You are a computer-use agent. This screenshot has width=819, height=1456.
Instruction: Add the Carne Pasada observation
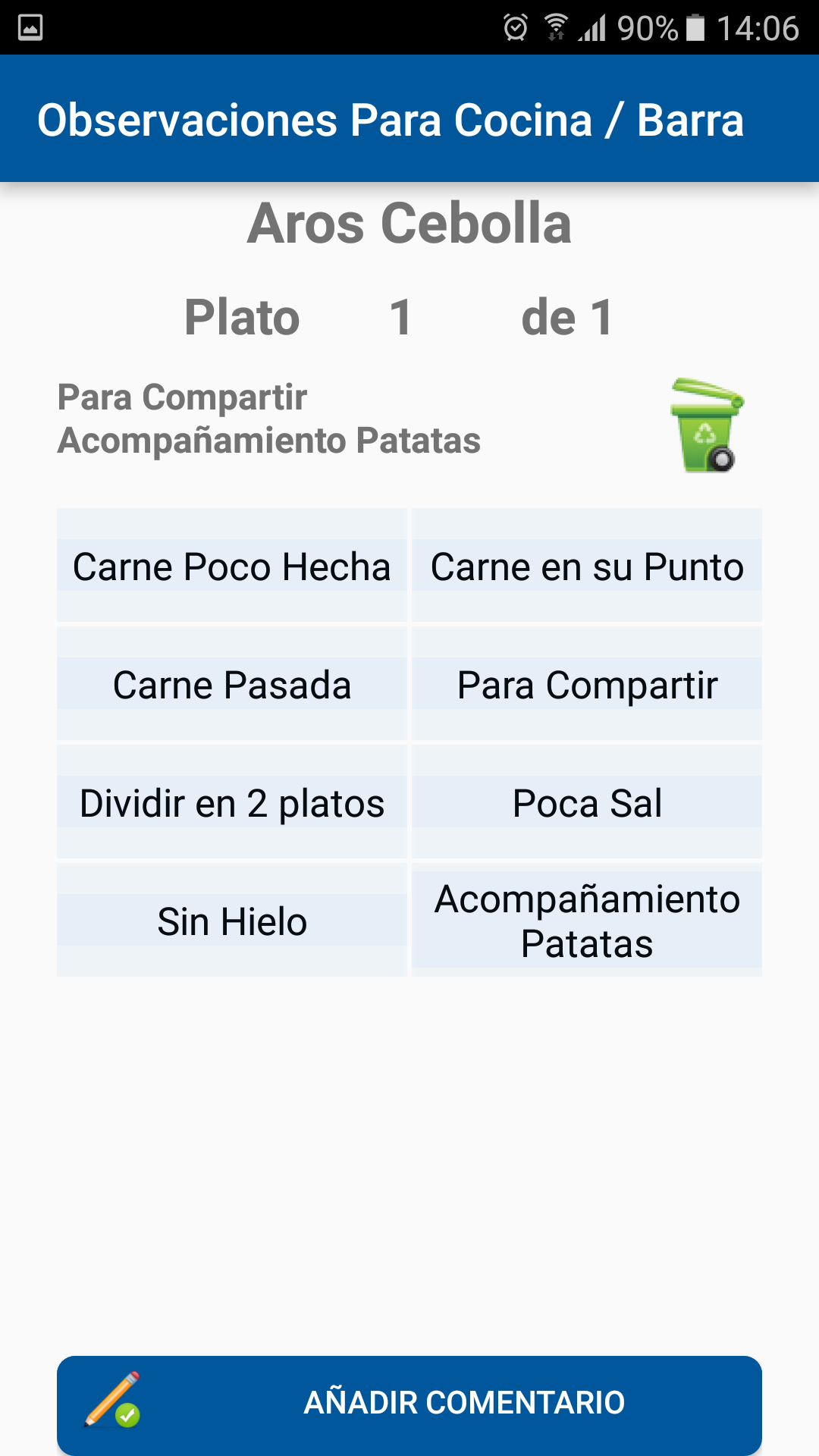click(x=232, y=685)
